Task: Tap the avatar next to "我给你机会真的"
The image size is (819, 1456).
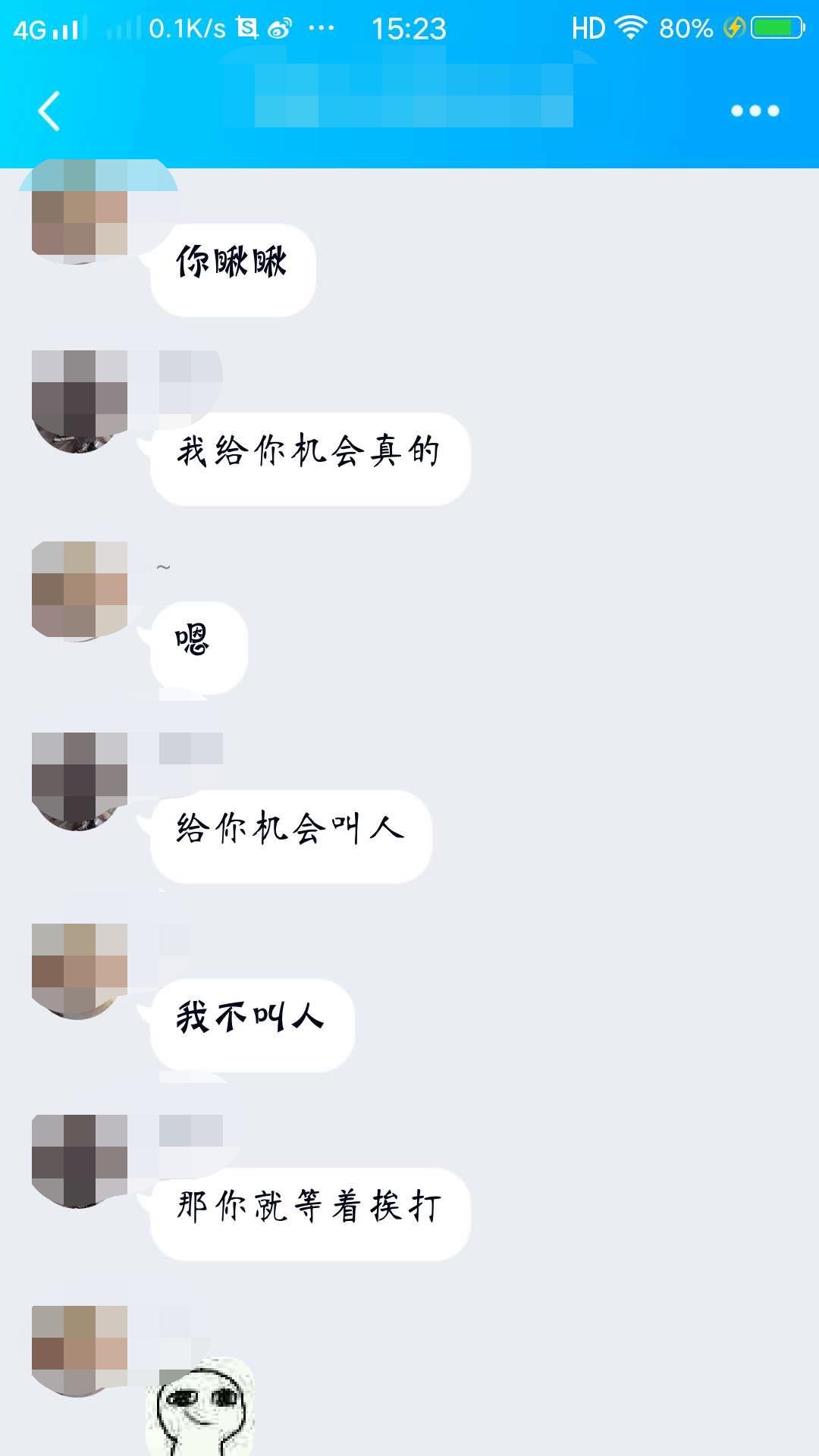Action: (x=79, y=402)
